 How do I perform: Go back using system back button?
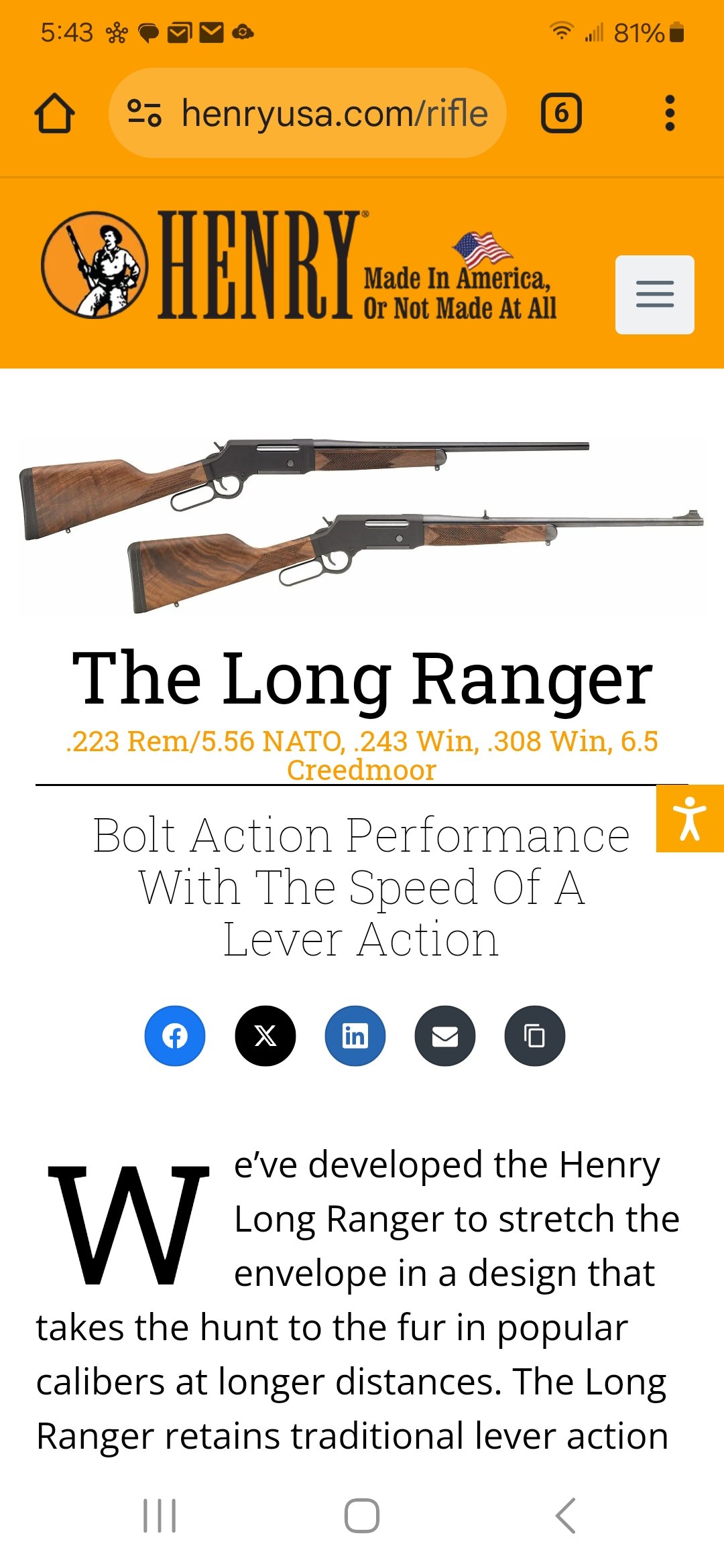coord(565,1515)
